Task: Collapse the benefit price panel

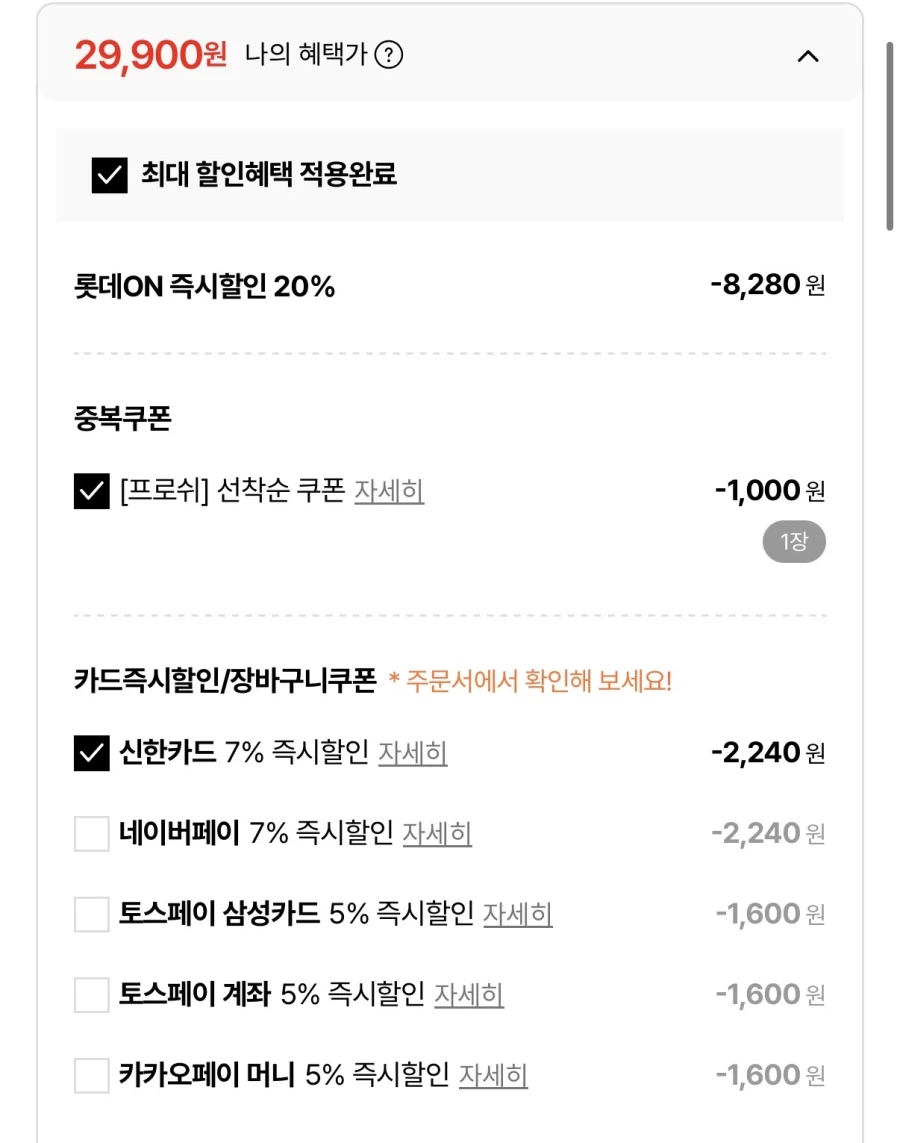Action: click(809, 57)
